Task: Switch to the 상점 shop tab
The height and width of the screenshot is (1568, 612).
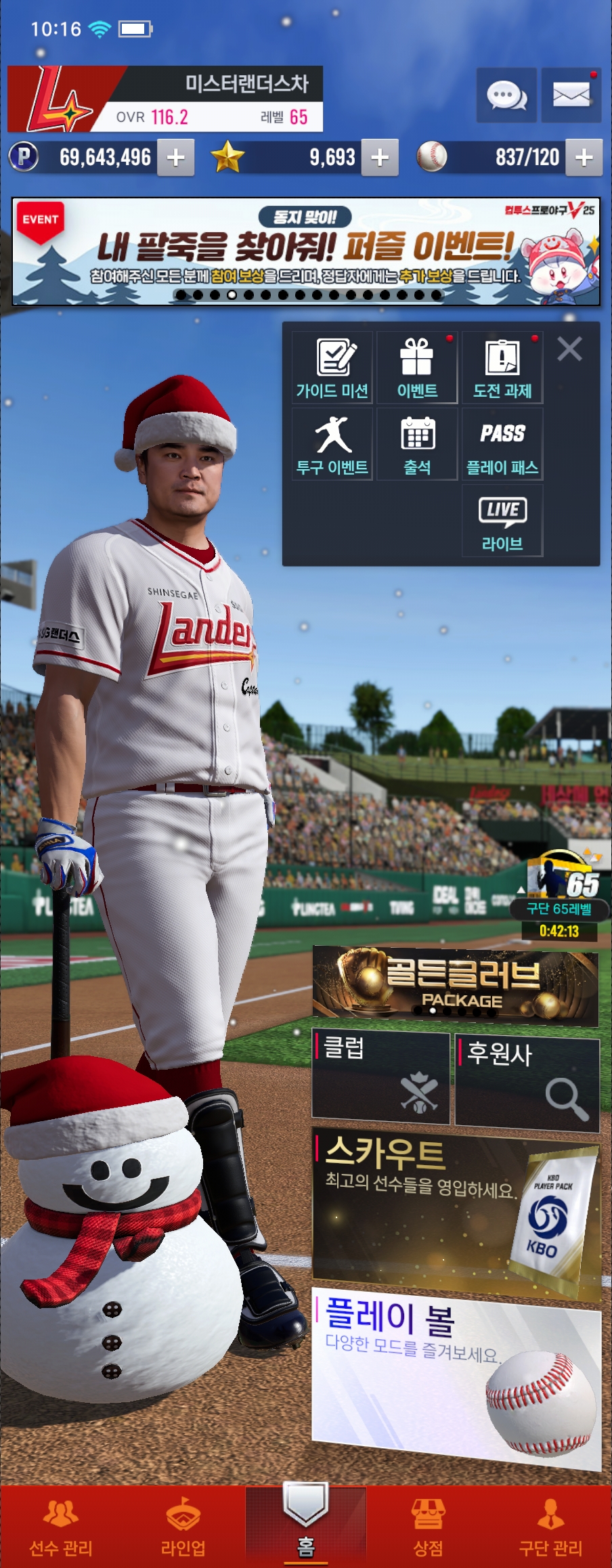Action: point(428,1527)
